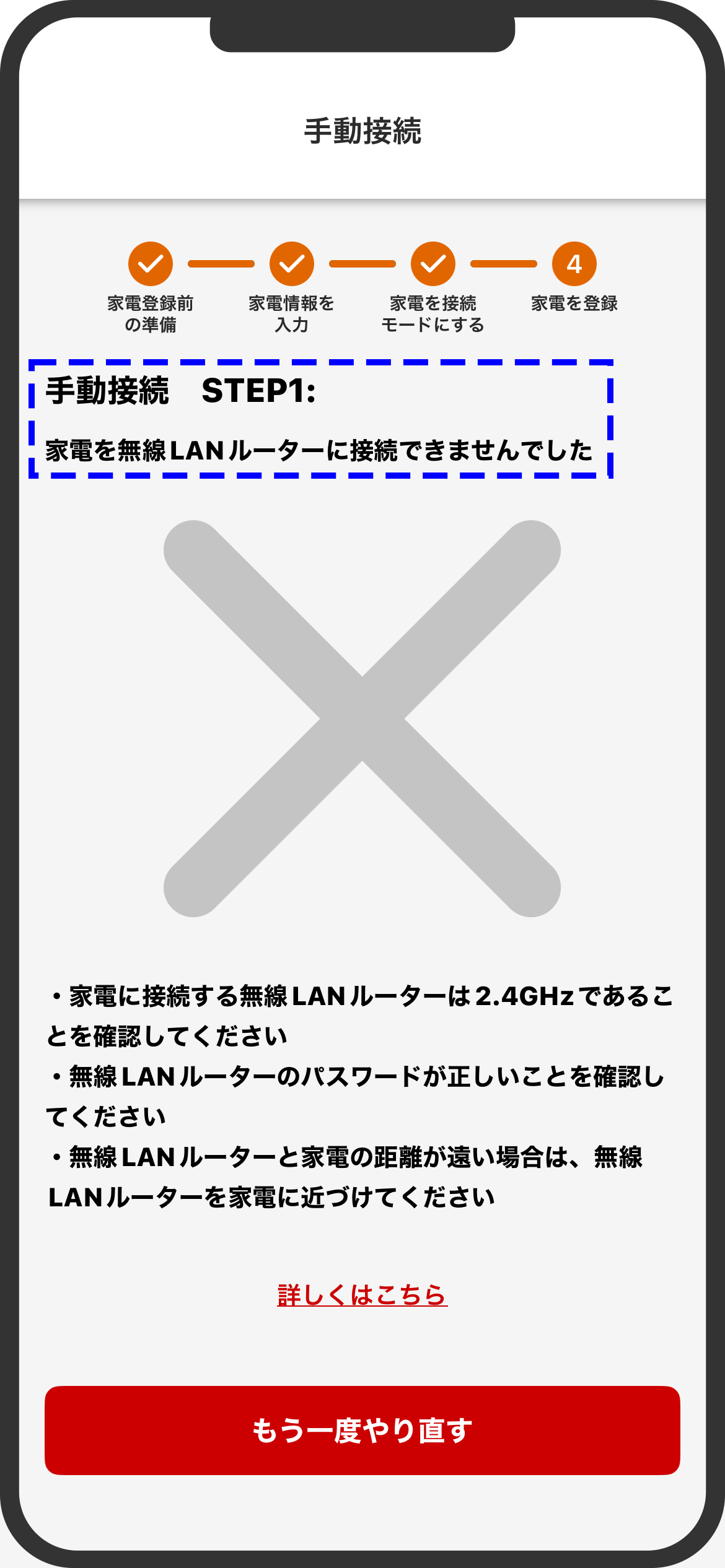Tap the もう一度やり直す retry button

pyautogui.click(x=362, y=1430)
